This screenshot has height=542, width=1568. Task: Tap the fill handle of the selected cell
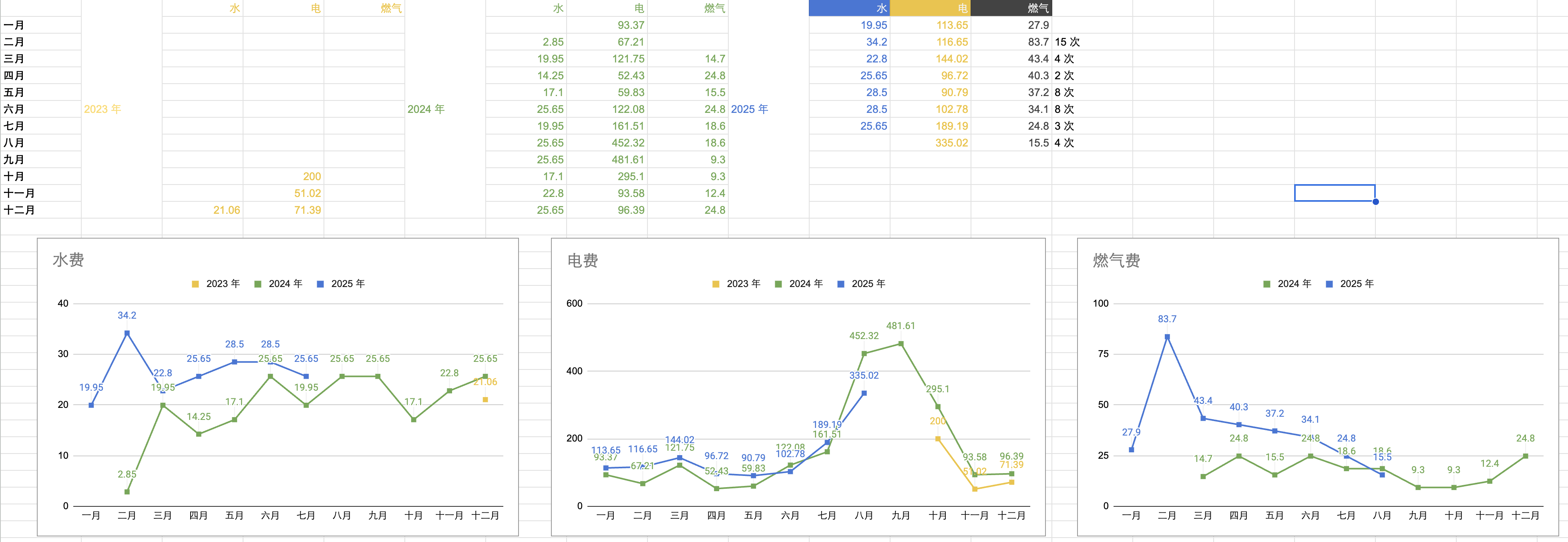click(1375, 201)
